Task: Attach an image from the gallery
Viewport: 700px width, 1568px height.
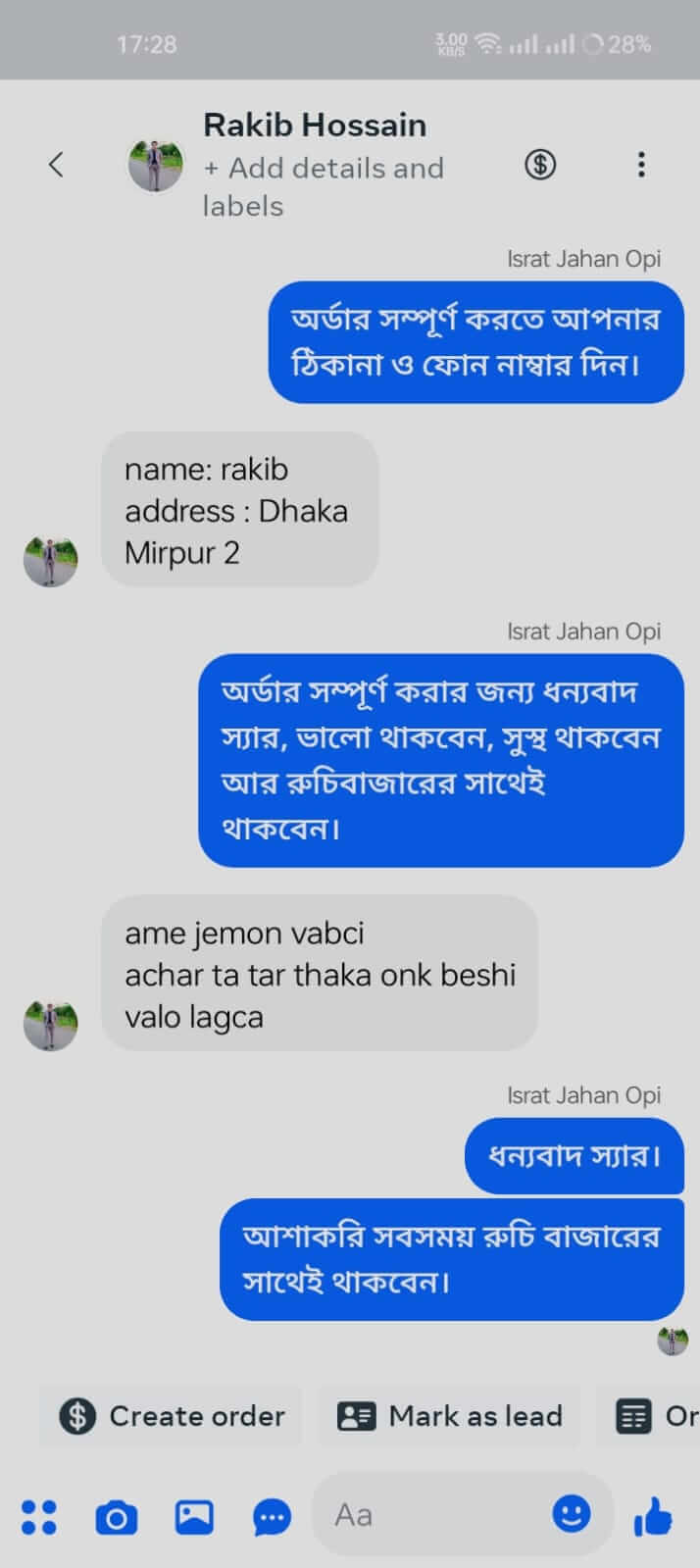Action: click(194, 1517)
